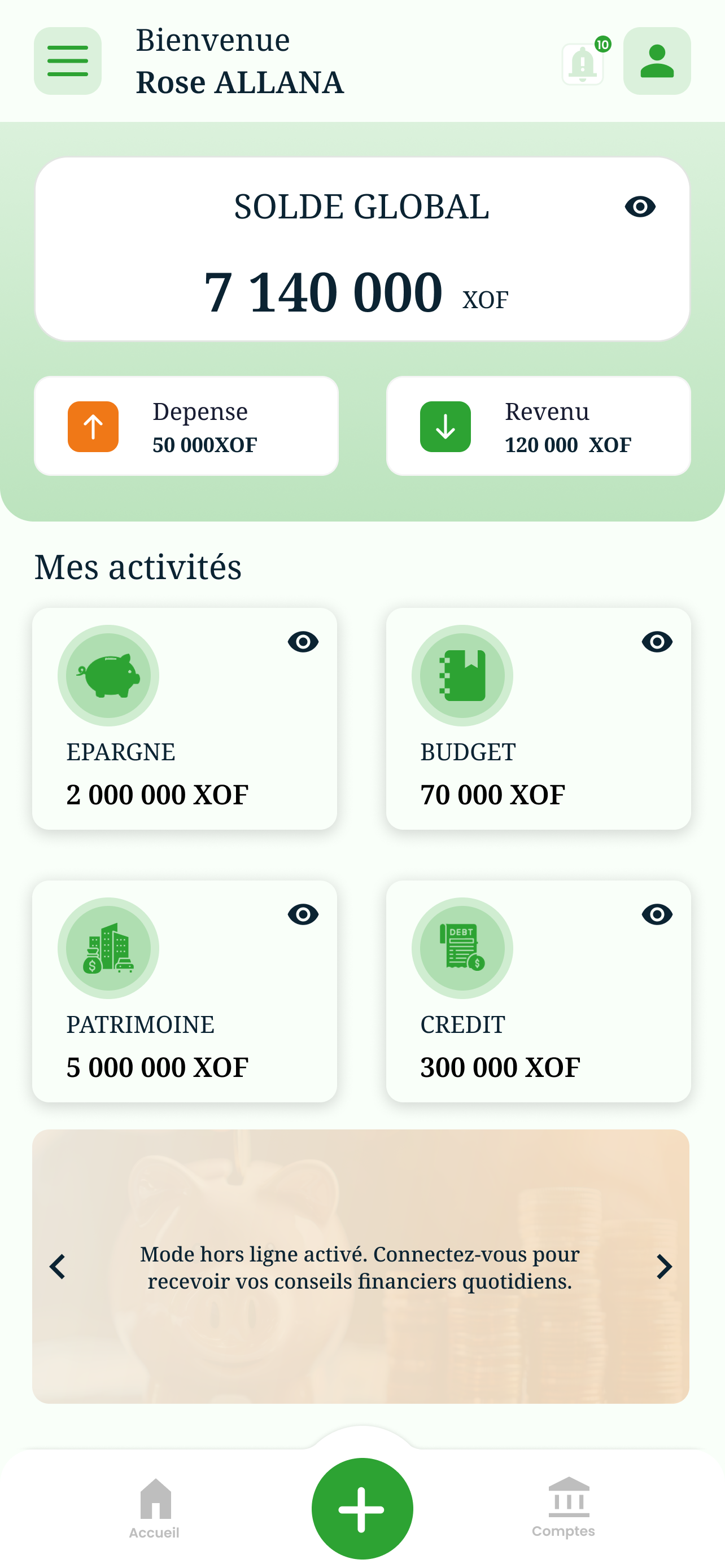The width and height of the screenshot is (725, 1568).
Task: Open the Depense card
Action: click(186, 426)
